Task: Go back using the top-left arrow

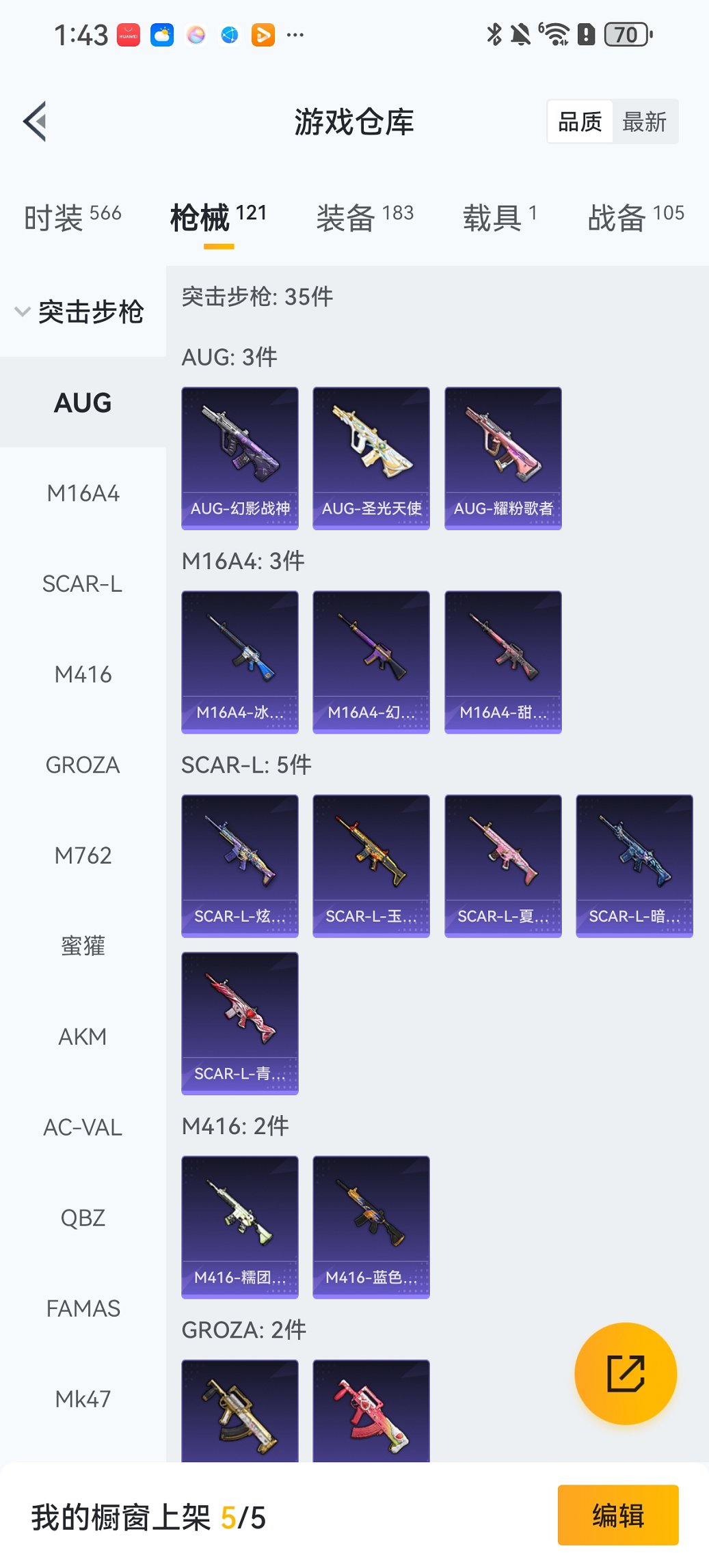Action: pos(36,122)
